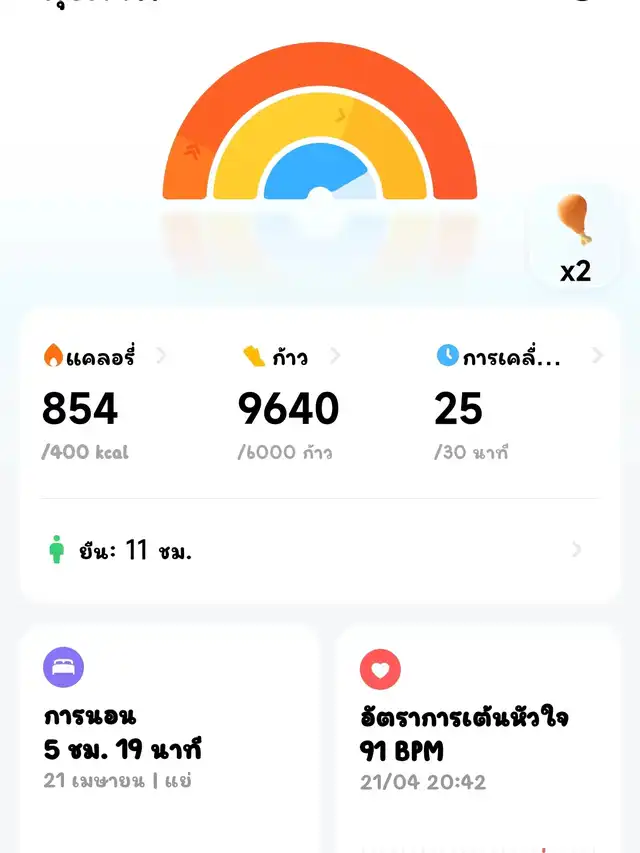Tap the chicken drumstick x2 badge
The height and width of the screenshot is (853, 640).
(x=574, y=238)
